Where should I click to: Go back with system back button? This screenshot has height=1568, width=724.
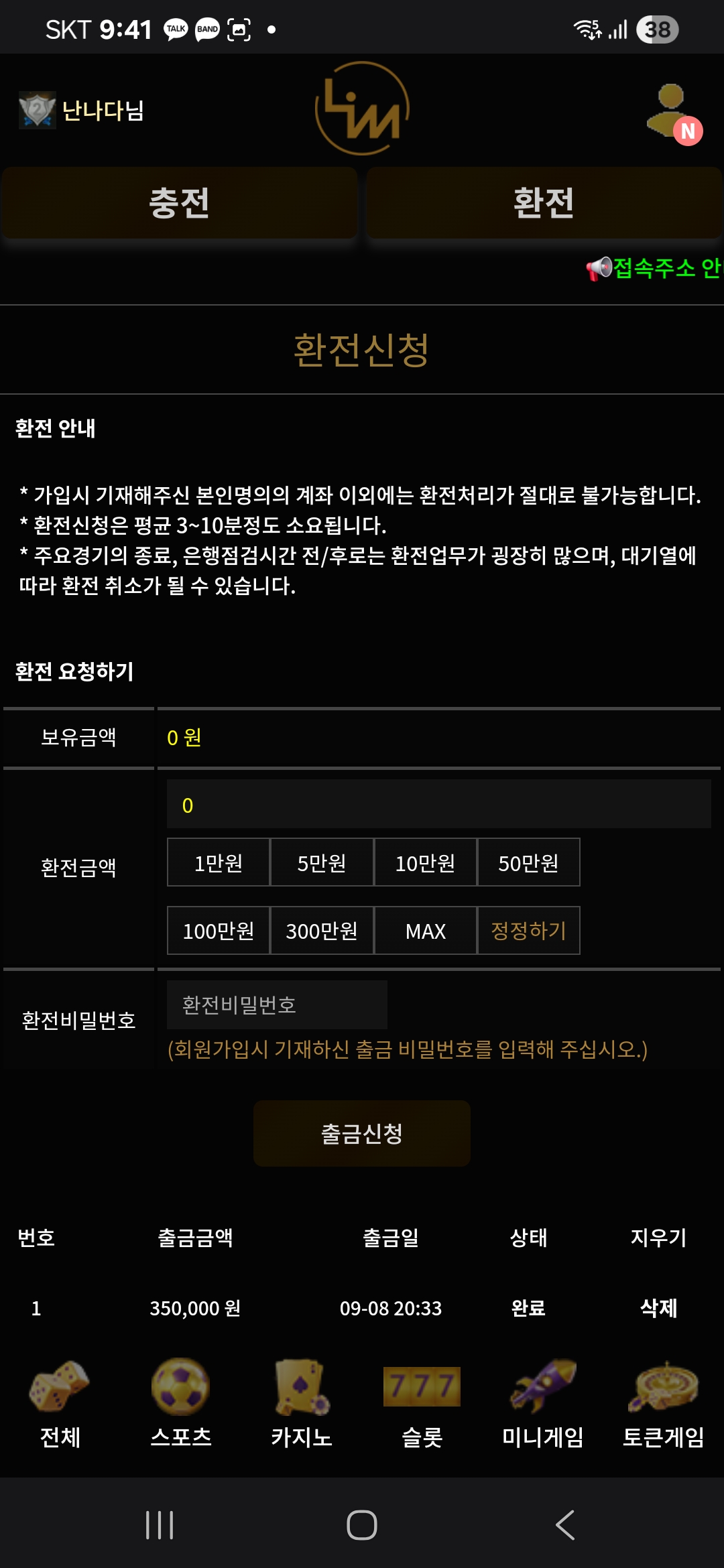click(x=564, y=1526)
